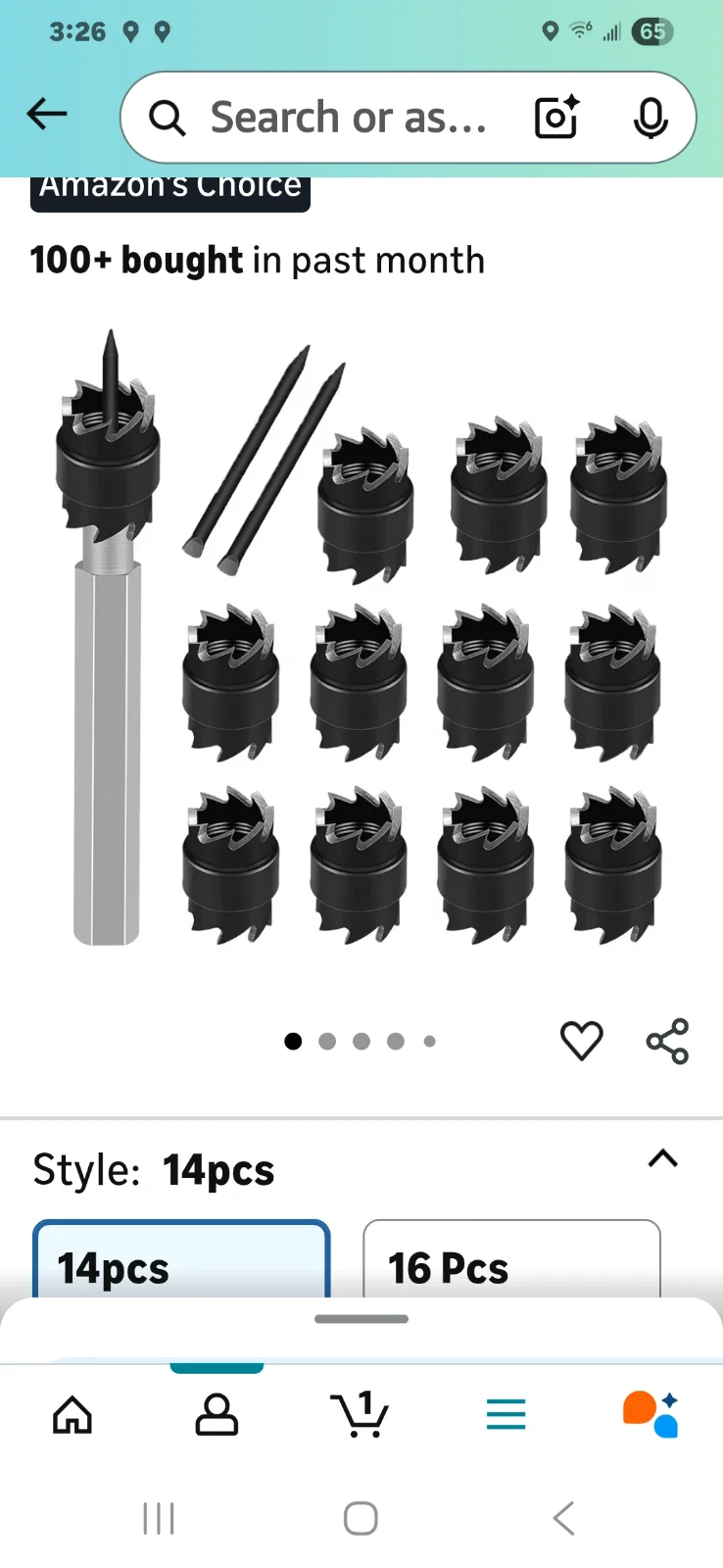Go back with the arrow button
This screenshot has width=723, height=1568.
click(x=46, y=114)
